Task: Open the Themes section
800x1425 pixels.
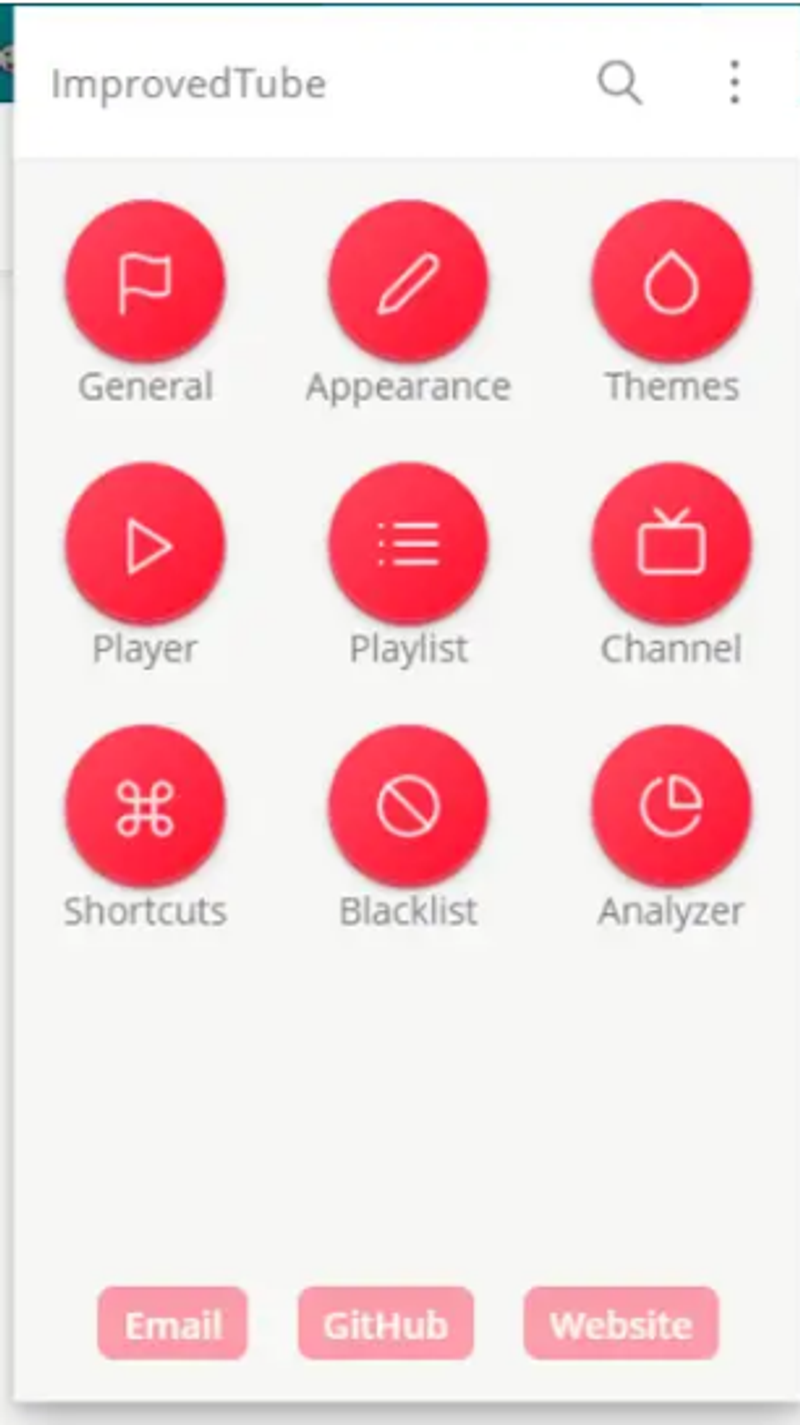Action: tap(671, 281)
